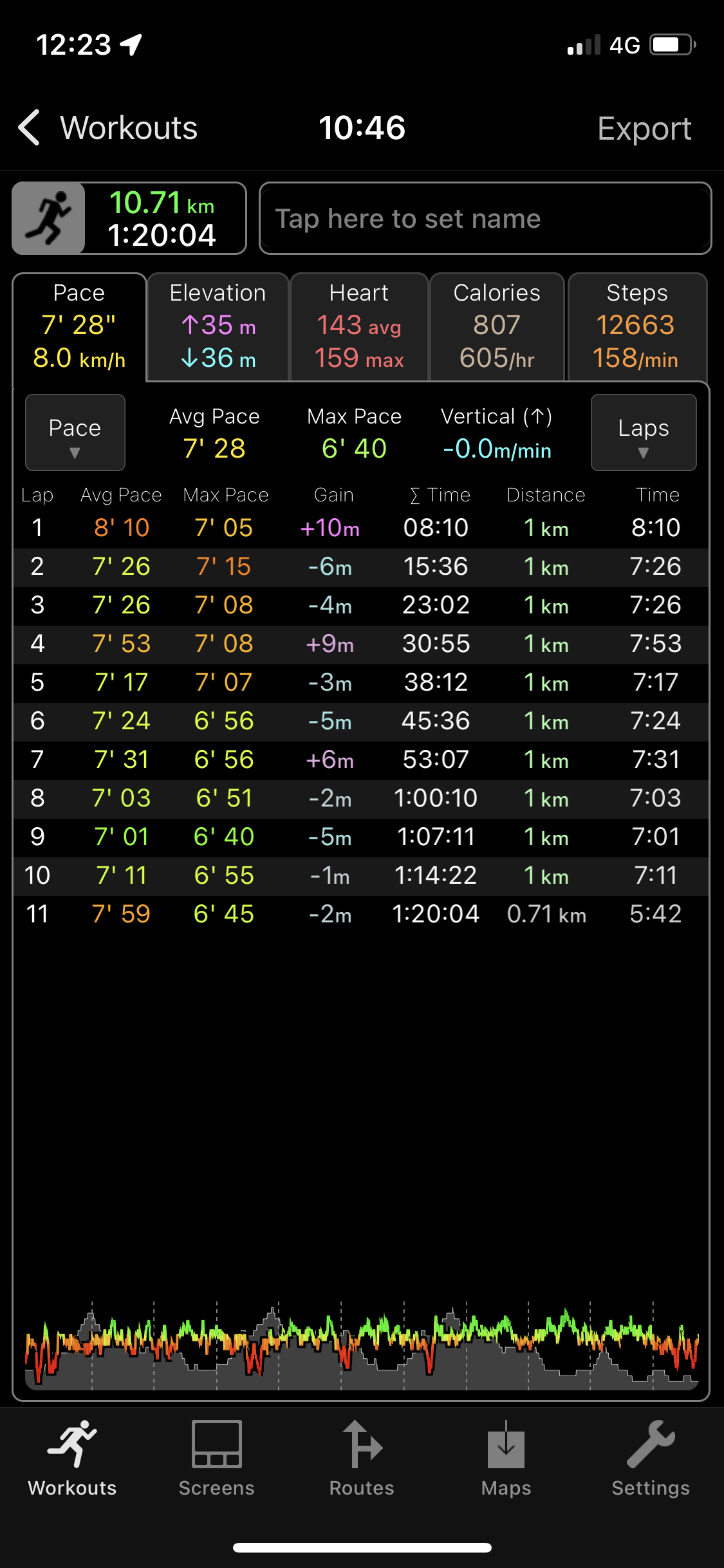Open the Routes tab
Screen dimensions: 724x1568
tap(362, 1458)
